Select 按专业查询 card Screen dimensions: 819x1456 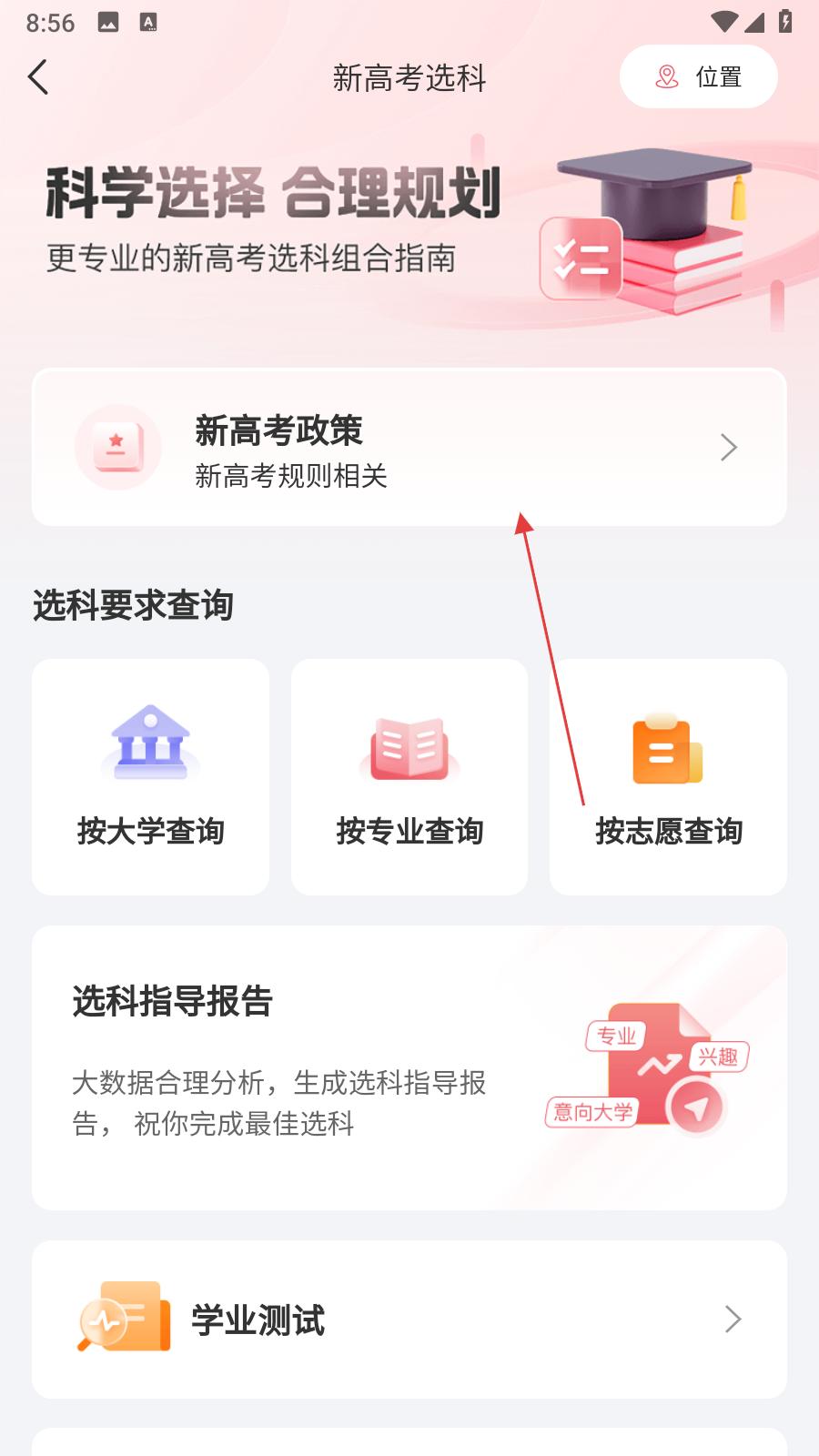click(409, 777)
